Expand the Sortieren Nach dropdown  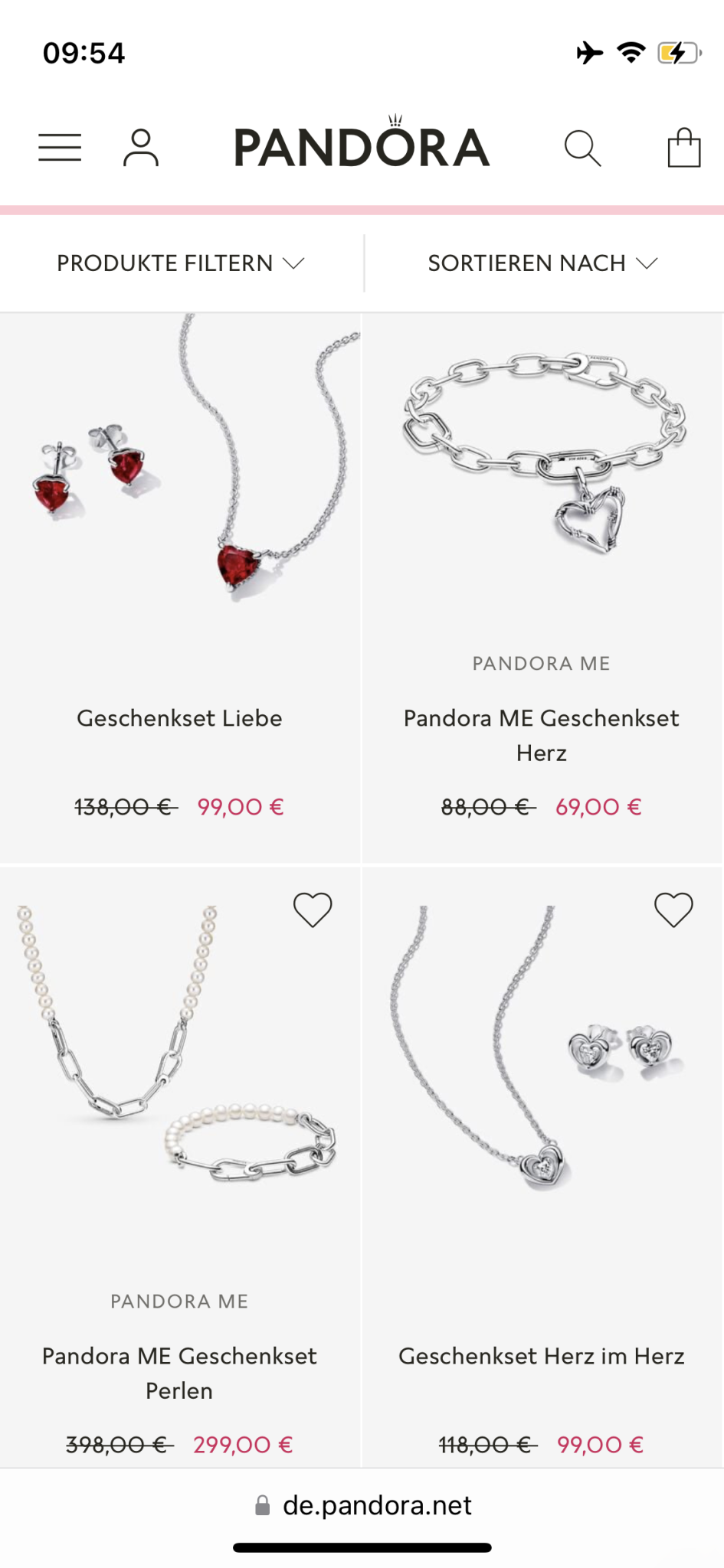pyautogui.click(x=543, y=263)
